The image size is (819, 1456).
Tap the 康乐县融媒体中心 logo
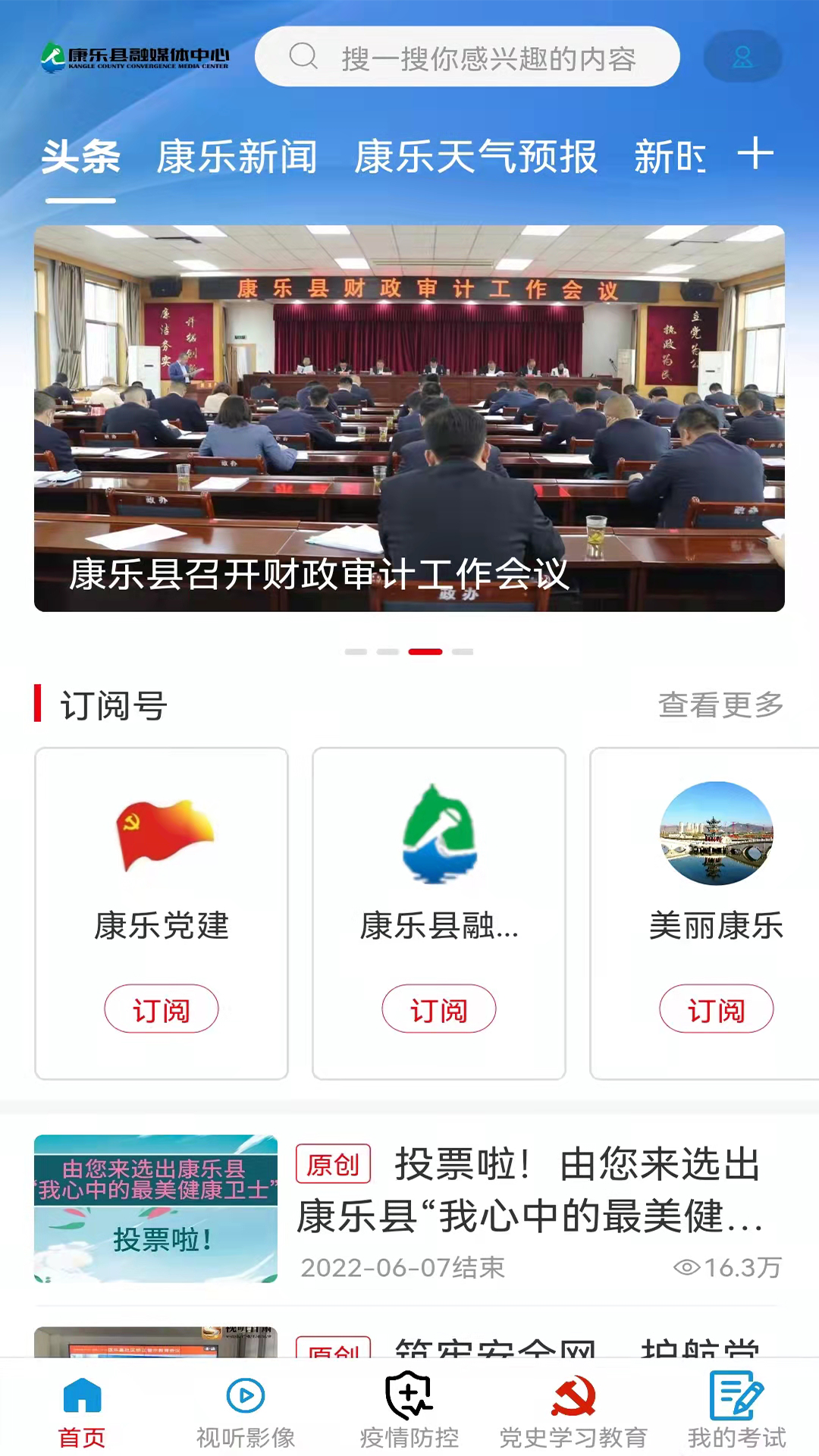point(140,56)
